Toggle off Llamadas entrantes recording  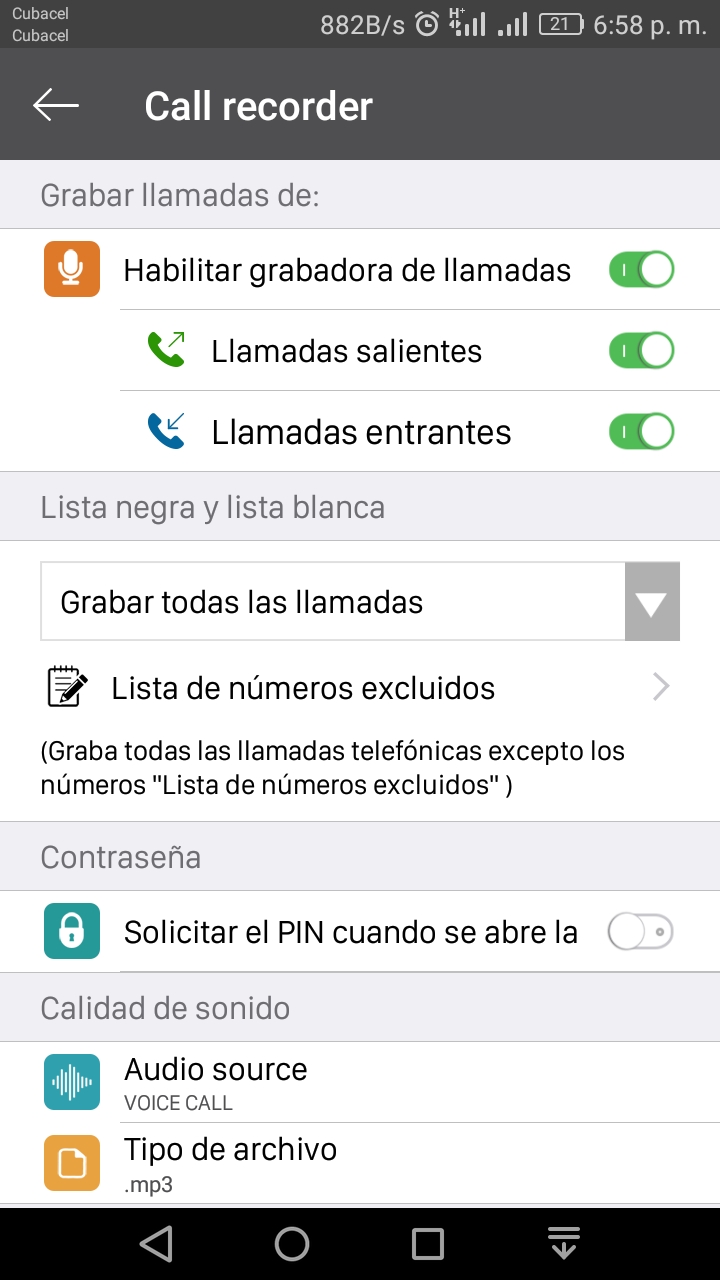coord(641,432)
